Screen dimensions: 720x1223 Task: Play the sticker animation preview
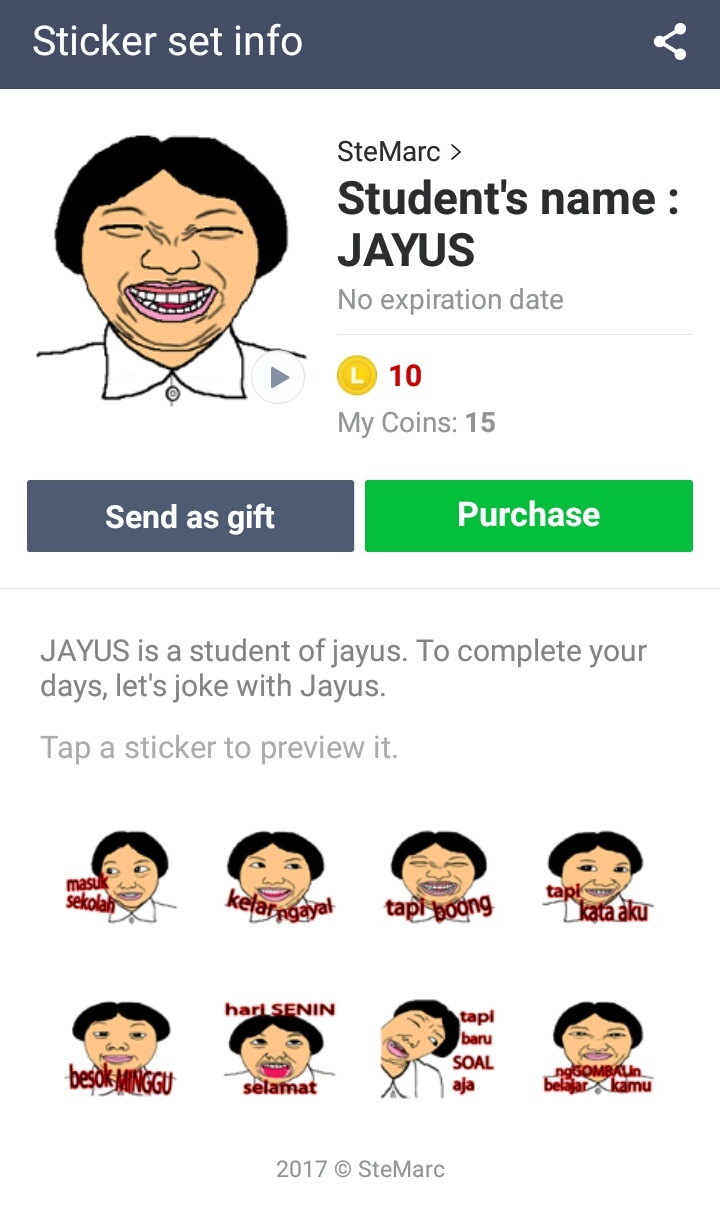[278, 378]
